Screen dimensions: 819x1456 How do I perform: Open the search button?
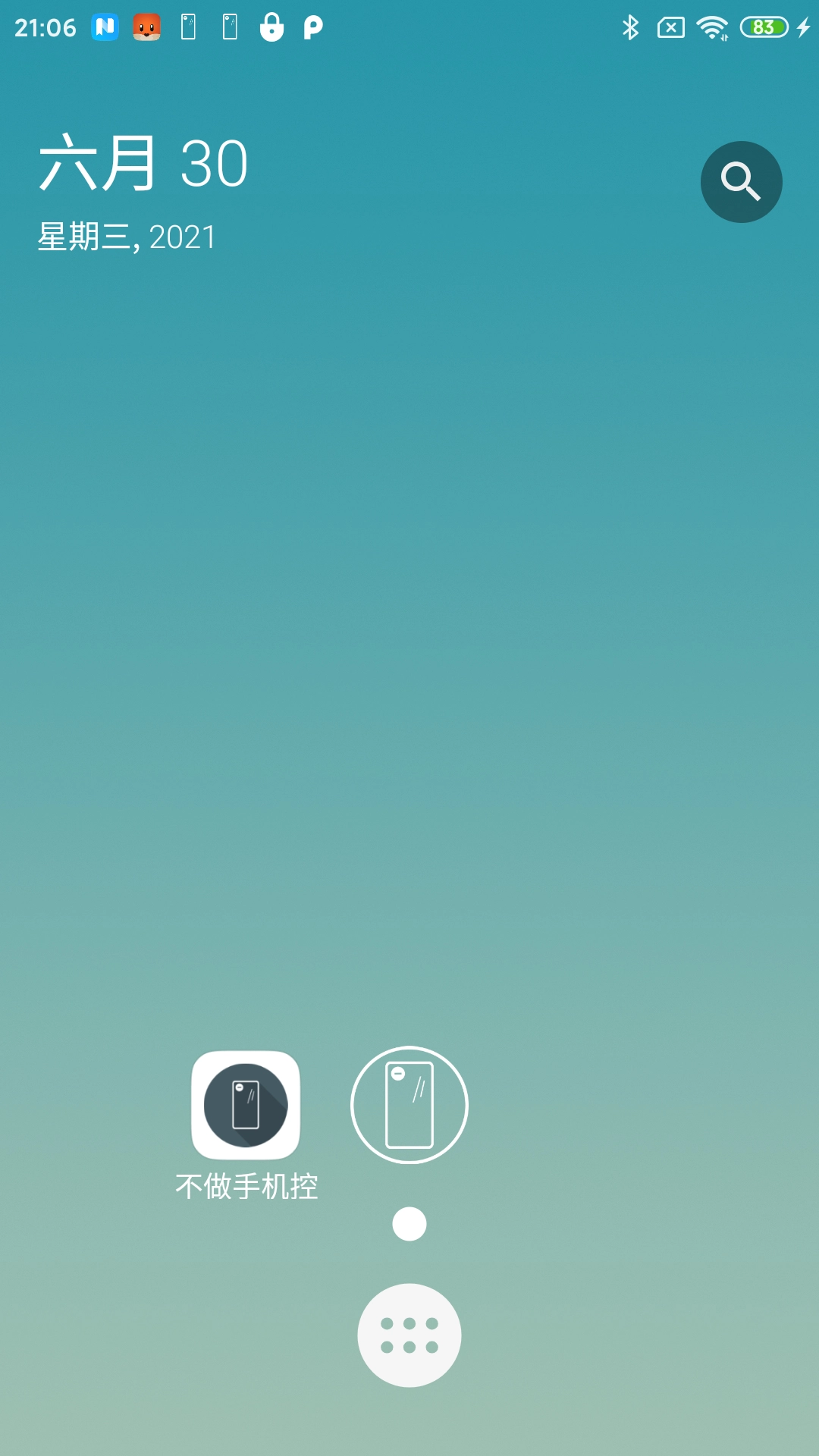click(741, 182)
